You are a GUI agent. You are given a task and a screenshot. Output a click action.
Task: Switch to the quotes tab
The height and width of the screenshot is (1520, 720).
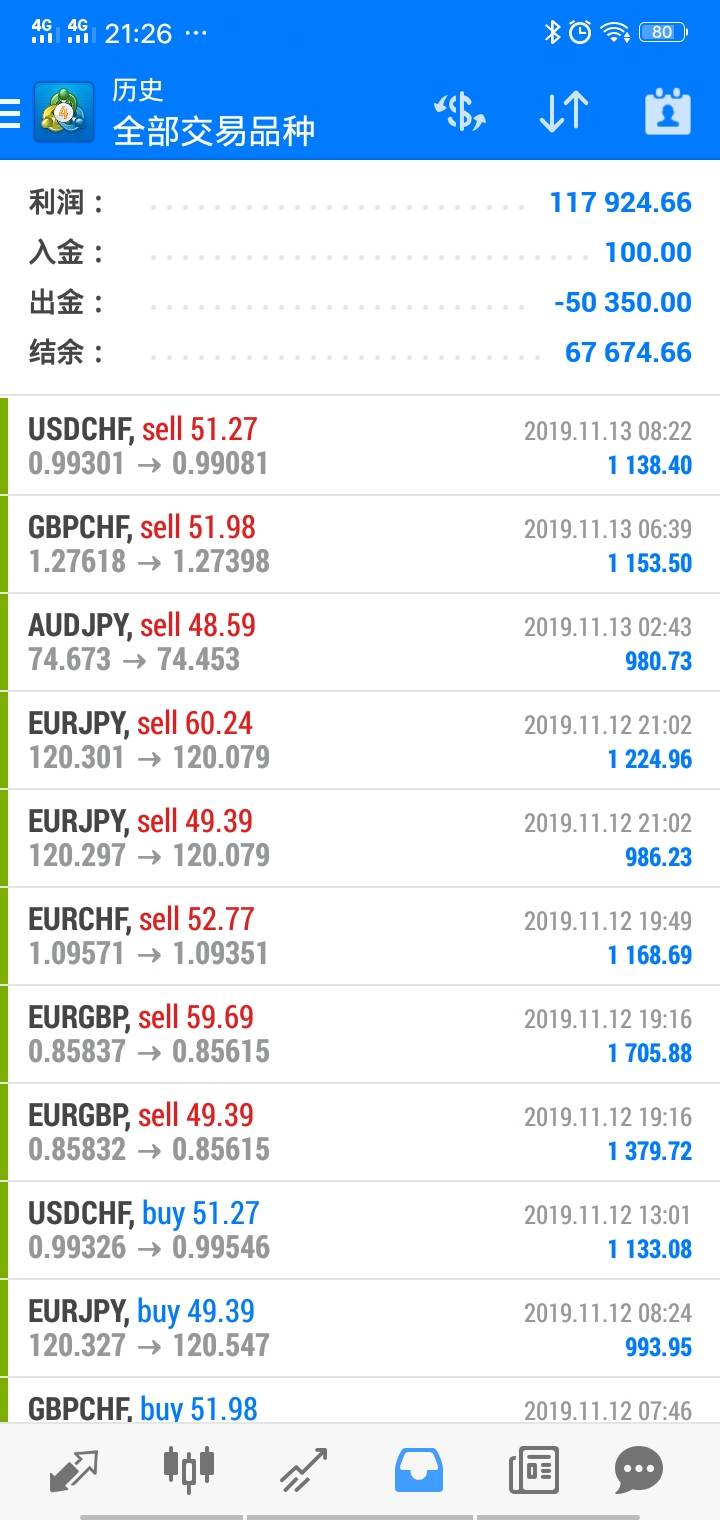click(x=74, y=1470)
